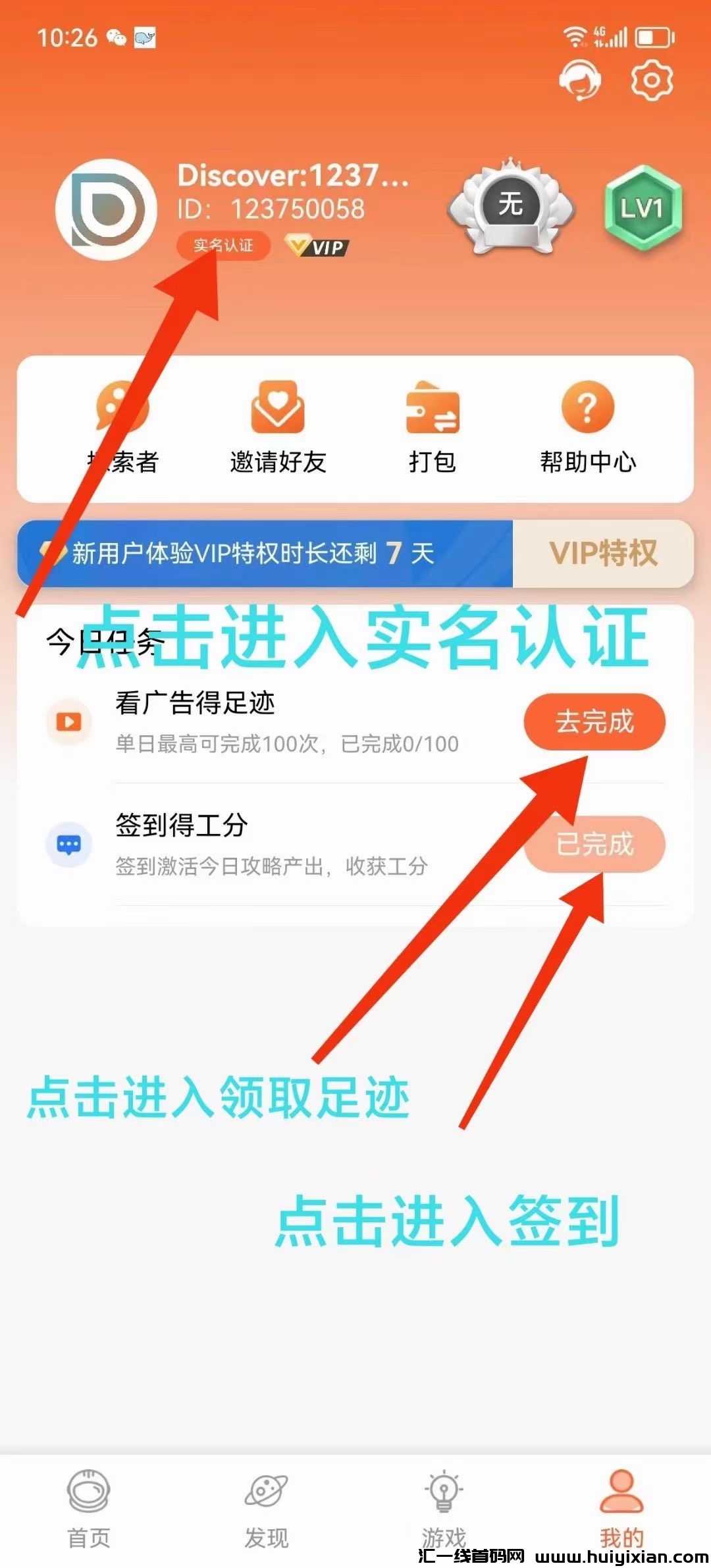Image resolution: width=711 pixels, height=1568 pixels.
Task: Open the settings gear
Action: point(652,80)
